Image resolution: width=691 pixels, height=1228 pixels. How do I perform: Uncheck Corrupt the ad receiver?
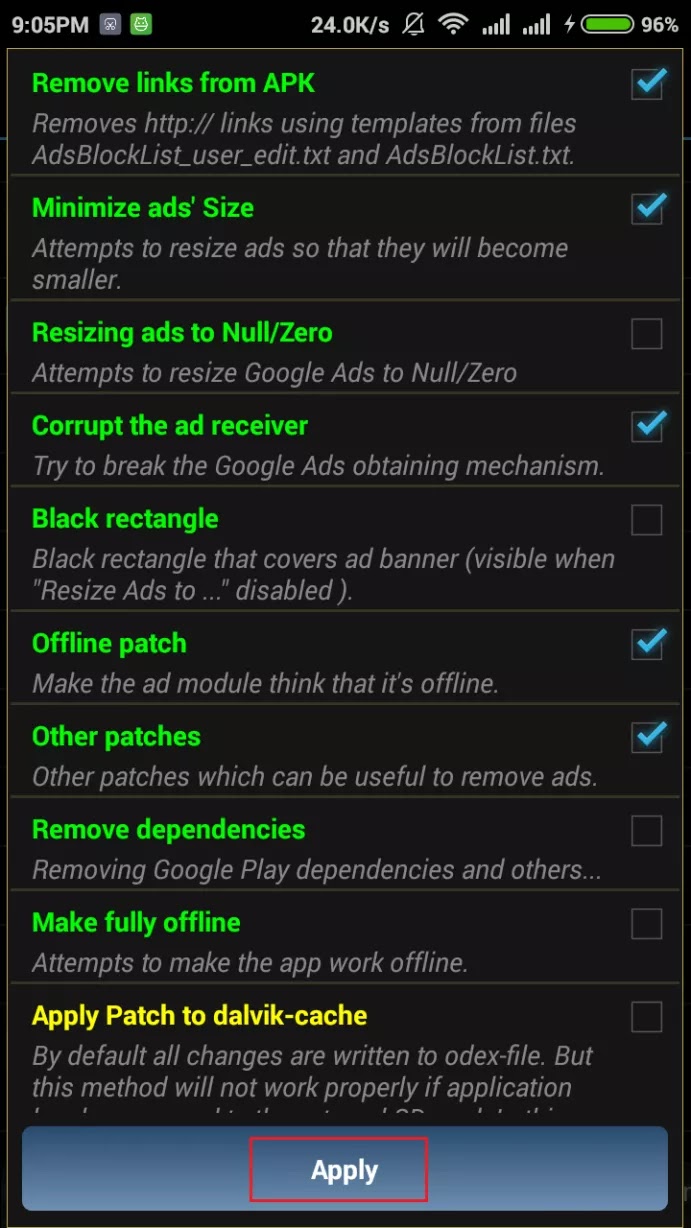coord(647,427)
